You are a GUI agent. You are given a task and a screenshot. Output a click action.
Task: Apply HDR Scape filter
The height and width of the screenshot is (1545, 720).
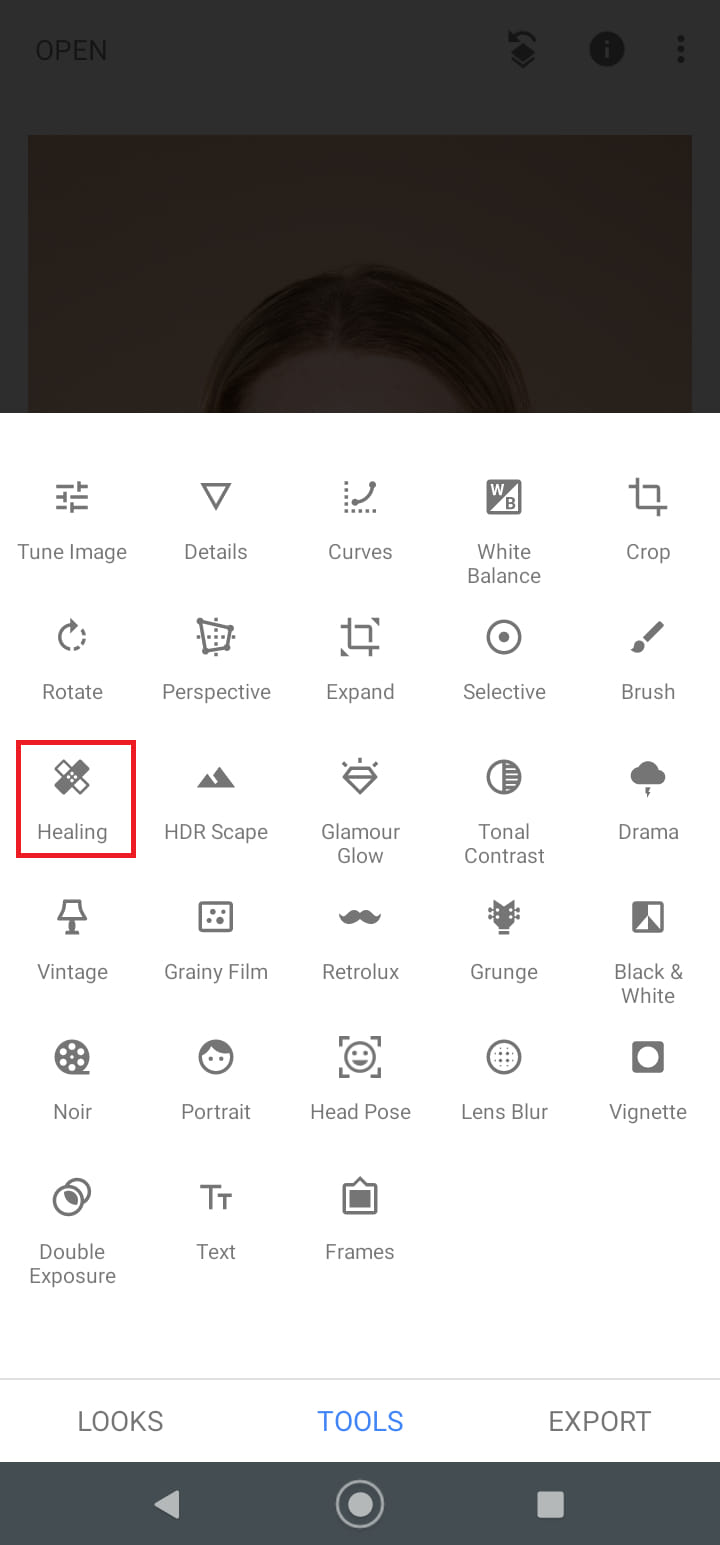coord(216,799)
